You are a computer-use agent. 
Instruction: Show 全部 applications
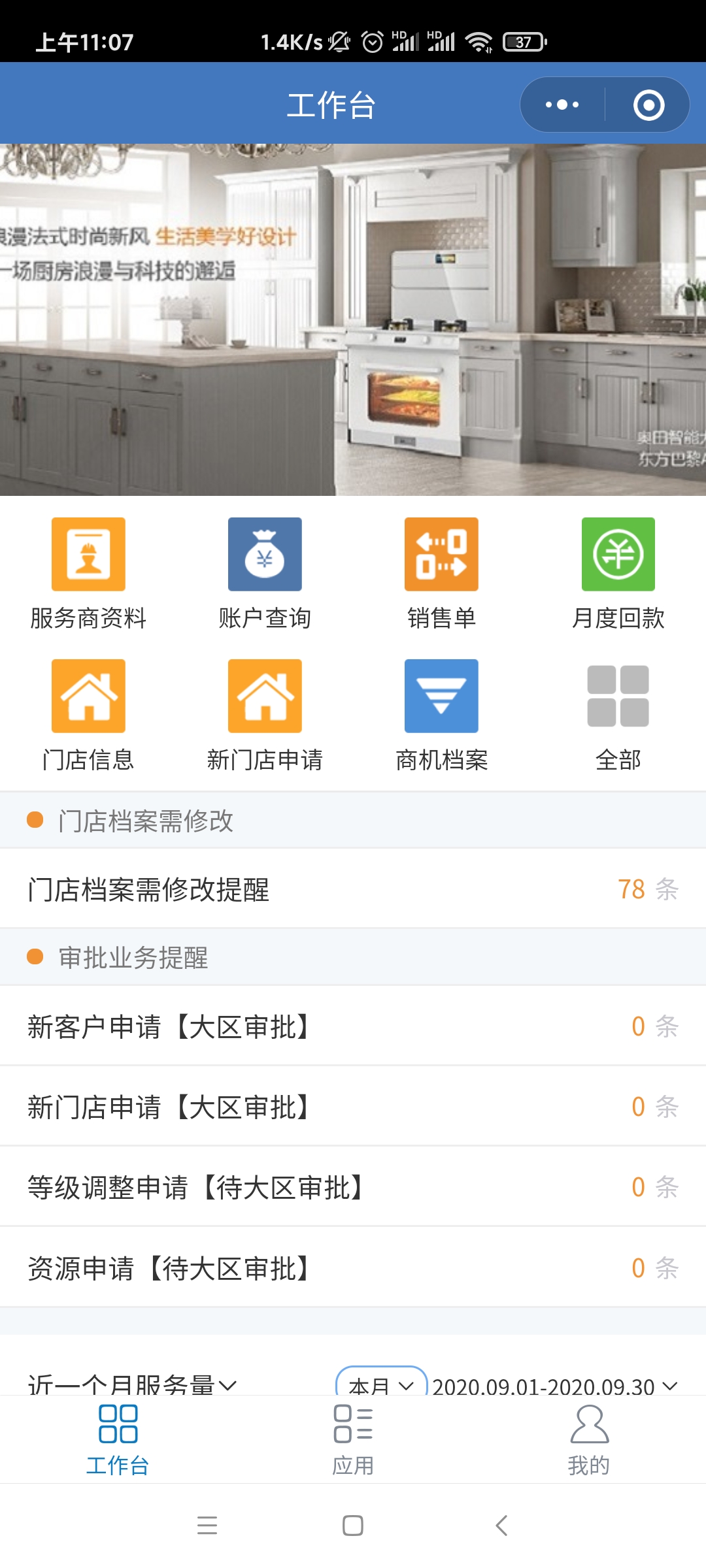(618, 714)
